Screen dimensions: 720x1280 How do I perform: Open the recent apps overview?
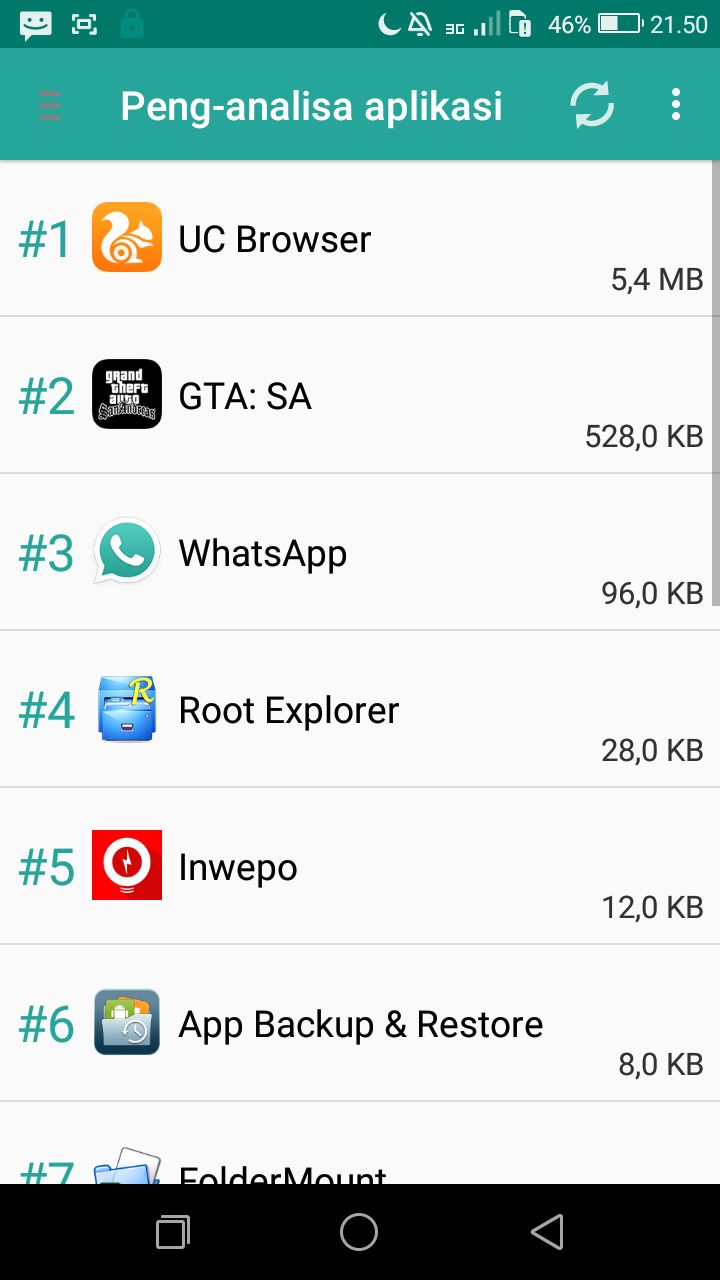point(172,1232)
